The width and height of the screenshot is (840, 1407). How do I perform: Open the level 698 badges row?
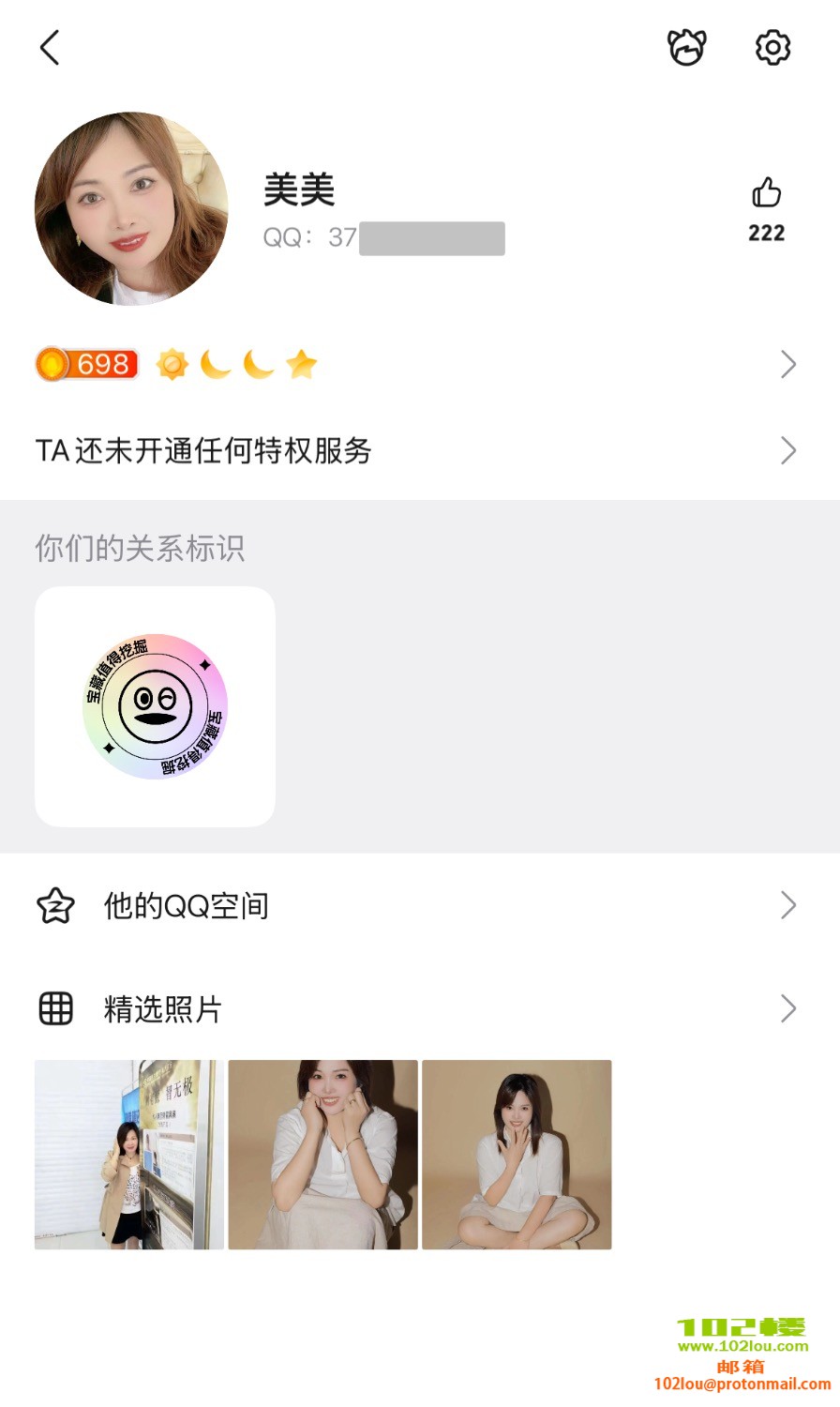click(x=412, y=364)
